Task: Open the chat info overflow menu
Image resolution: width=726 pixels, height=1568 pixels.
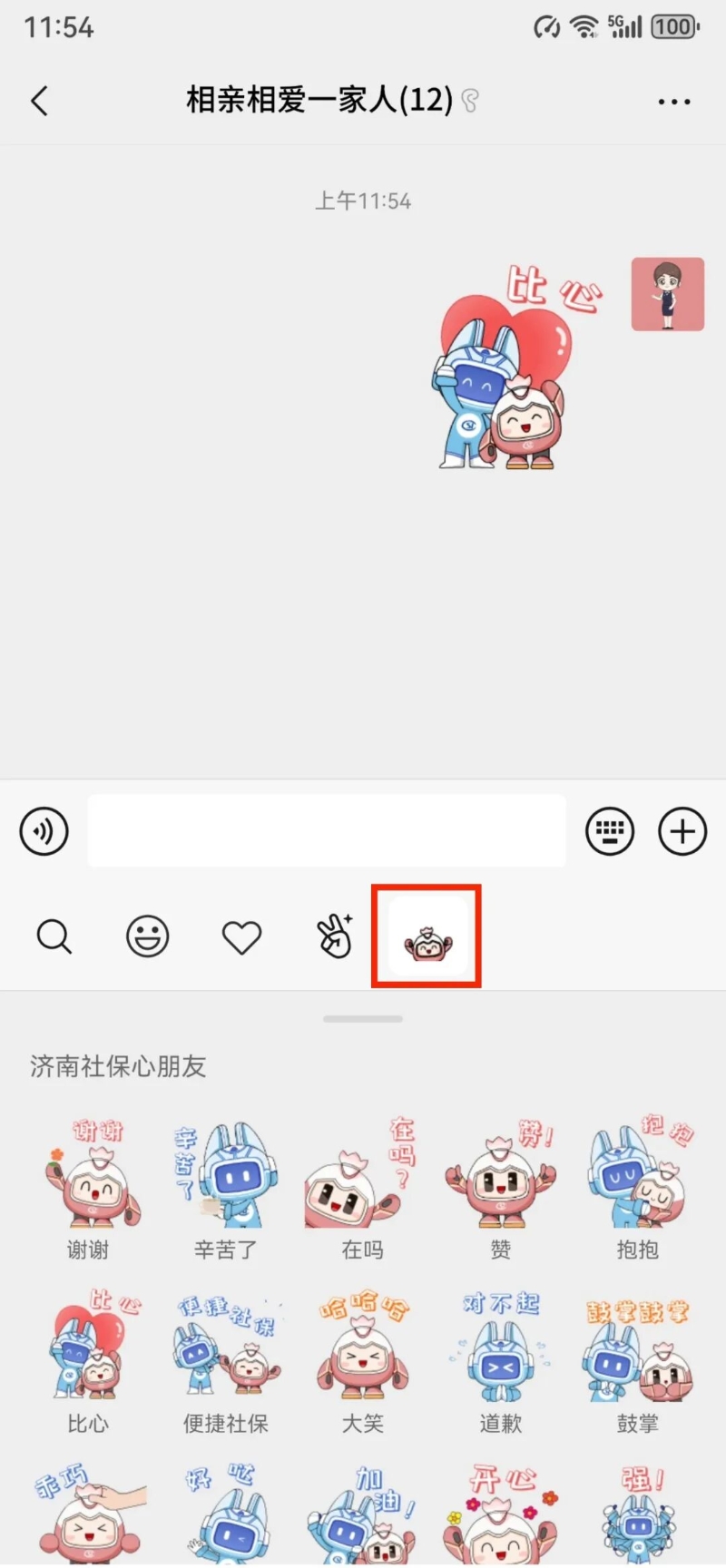Action: (673, 102)
